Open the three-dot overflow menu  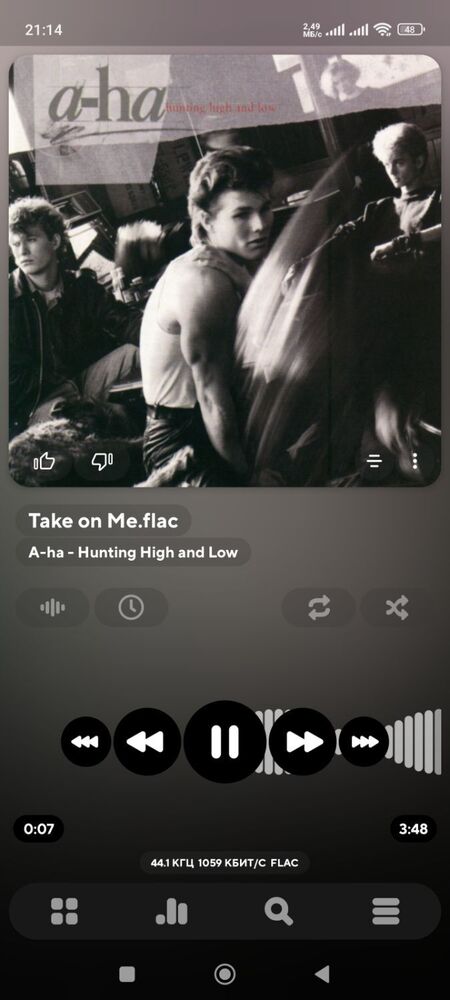pos(415,461)
